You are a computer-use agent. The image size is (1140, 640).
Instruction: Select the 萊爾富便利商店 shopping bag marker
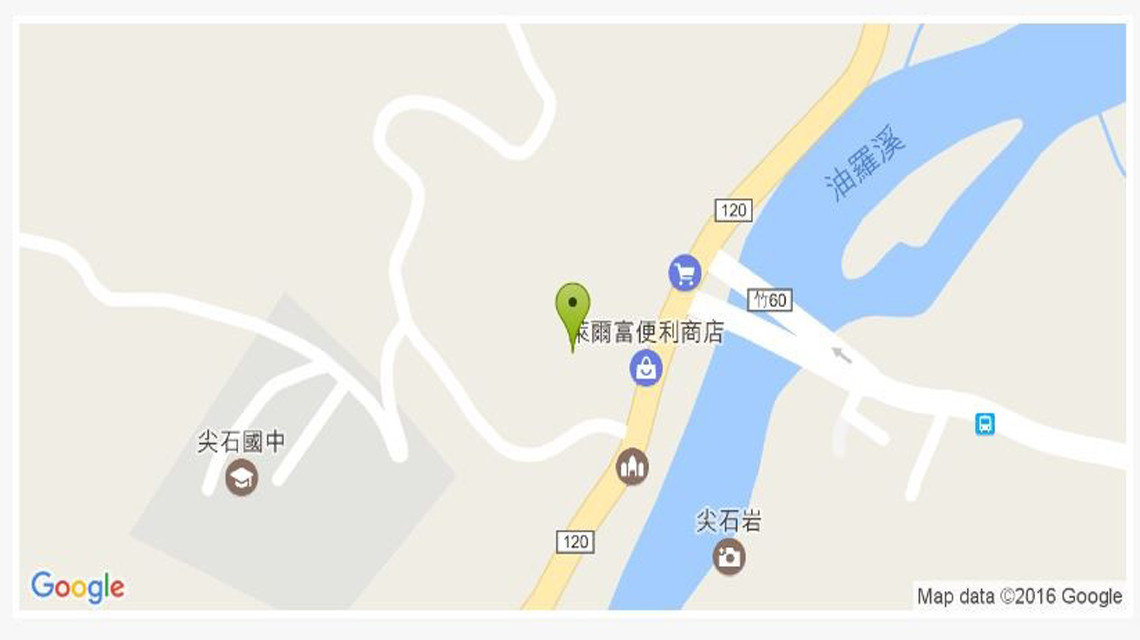tap(646, 368)
